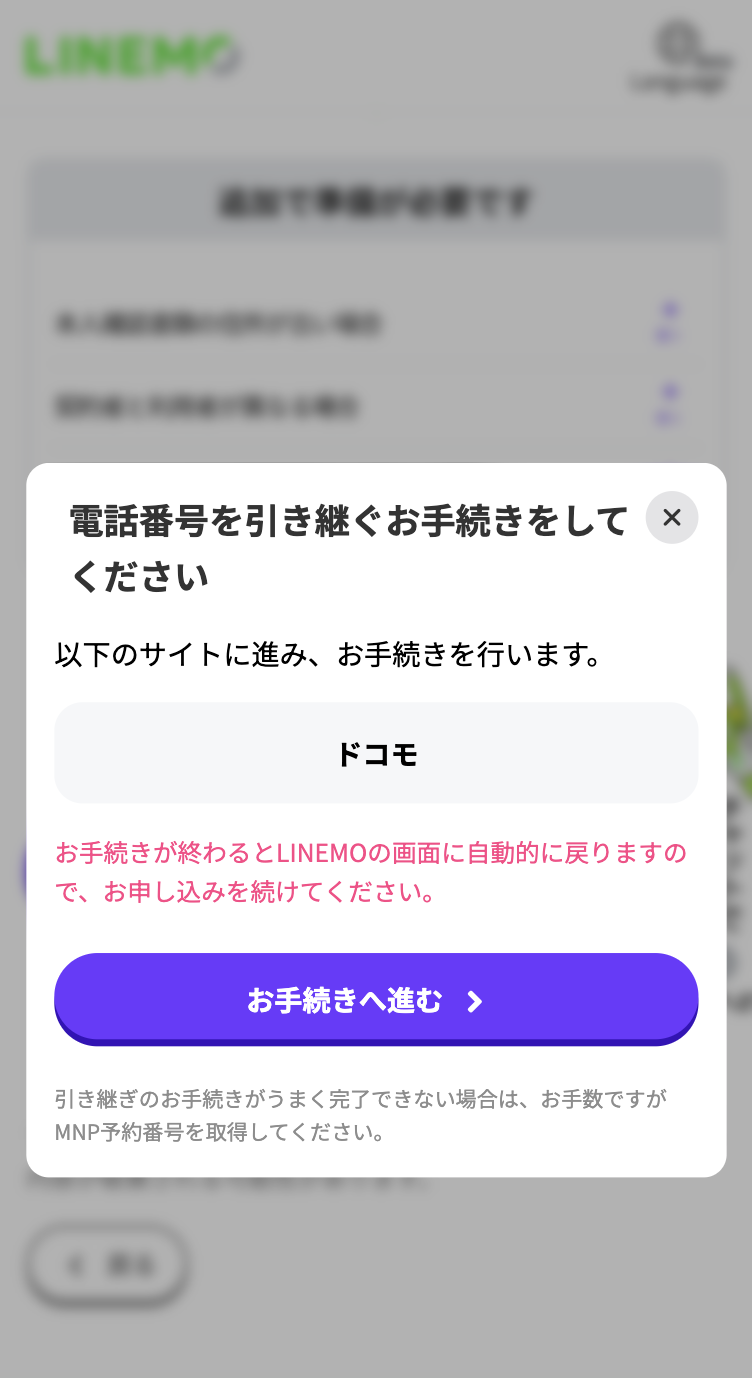Choose ドコモ from the site option list

[x=376, y=753]
